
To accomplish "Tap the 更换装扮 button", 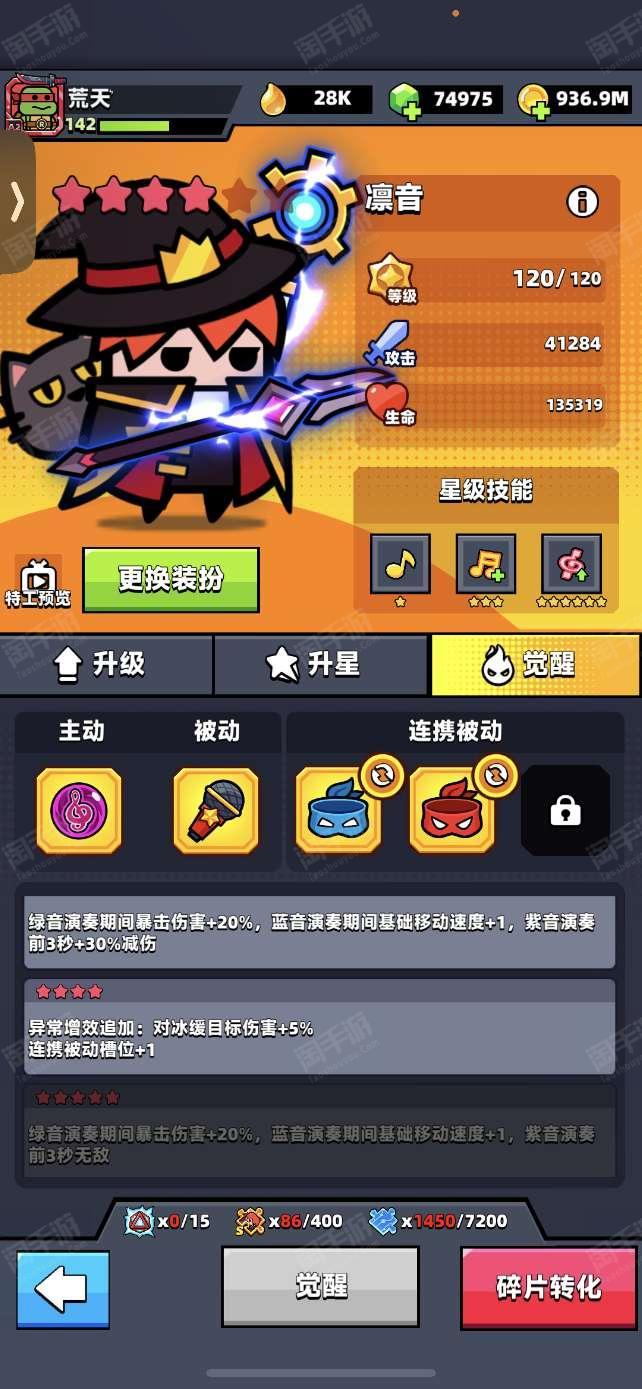I will tap(171, 579).
